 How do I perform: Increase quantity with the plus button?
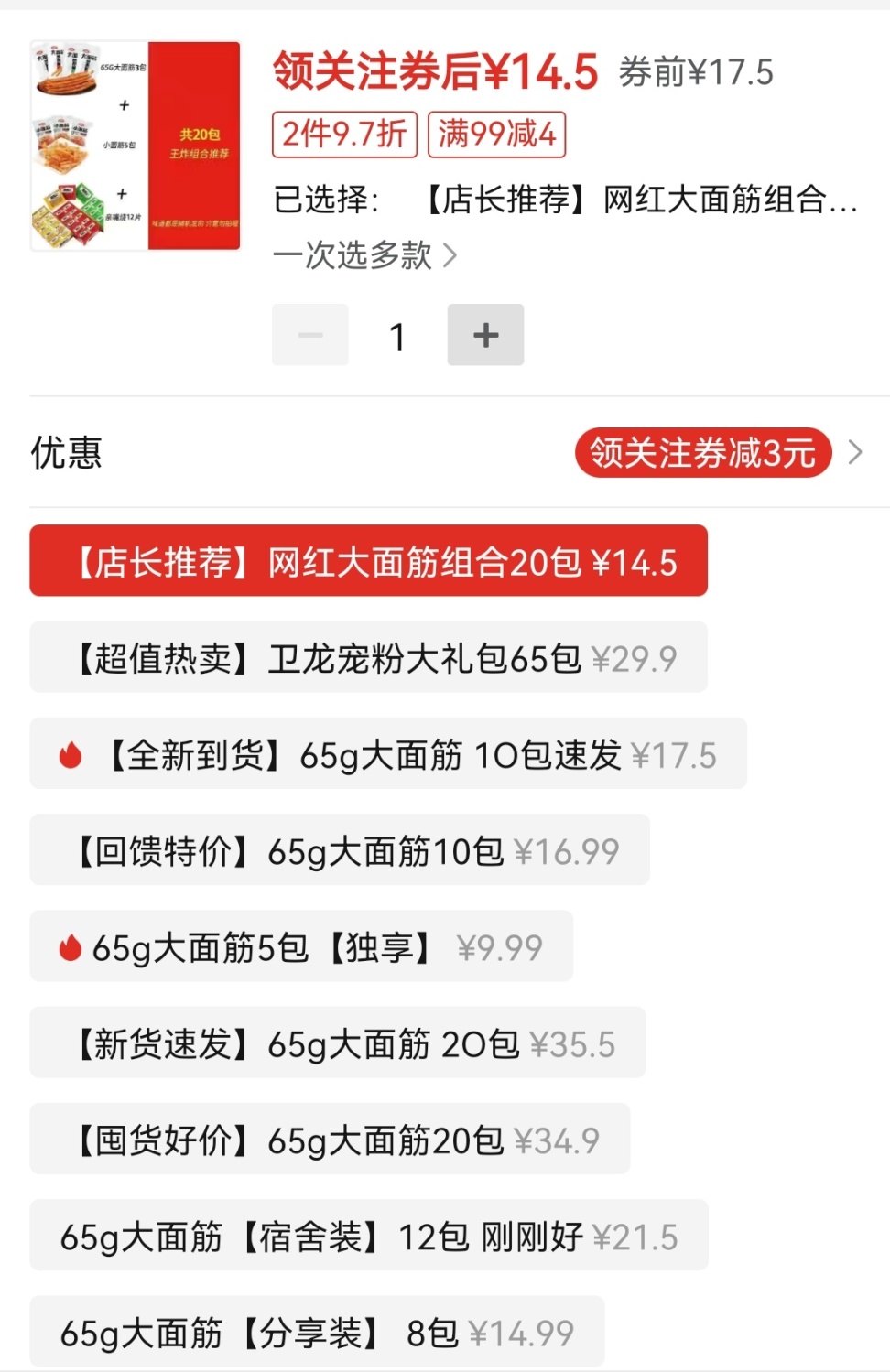(x=485, y=335)
